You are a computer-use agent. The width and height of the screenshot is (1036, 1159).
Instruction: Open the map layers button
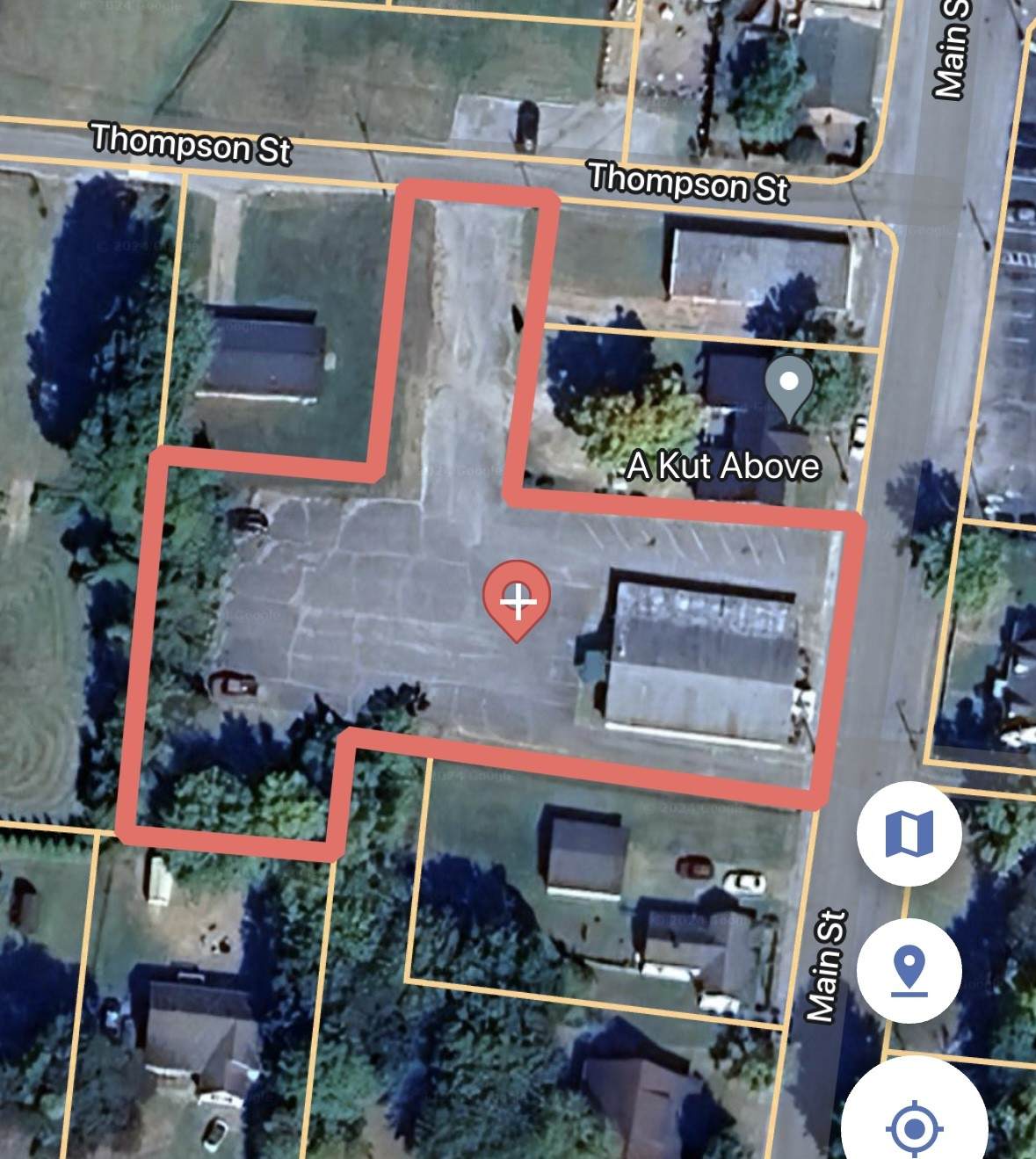(909, 833)
